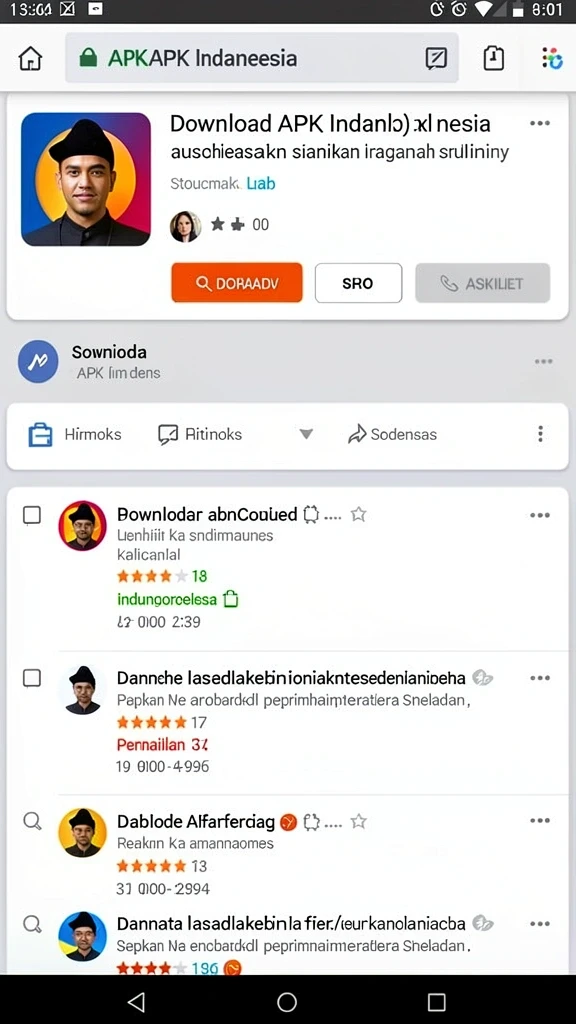
Task: Tap the browser home icon
Action: 30,59
